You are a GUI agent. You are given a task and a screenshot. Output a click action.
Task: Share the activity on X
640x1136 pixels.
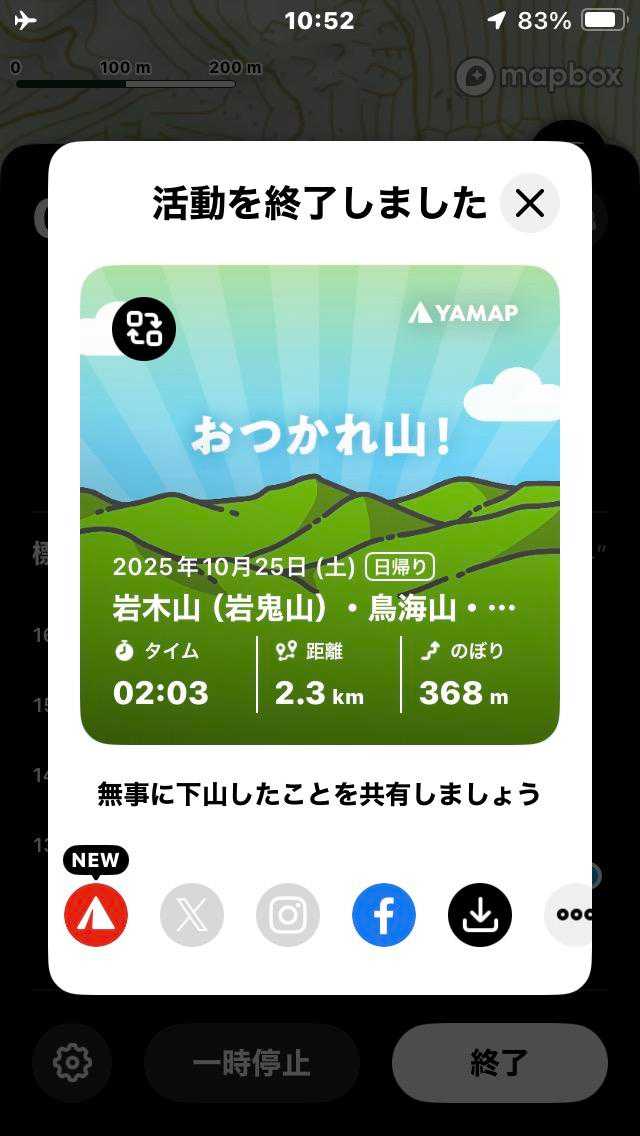pyautogui.click(x=192, y=914)
